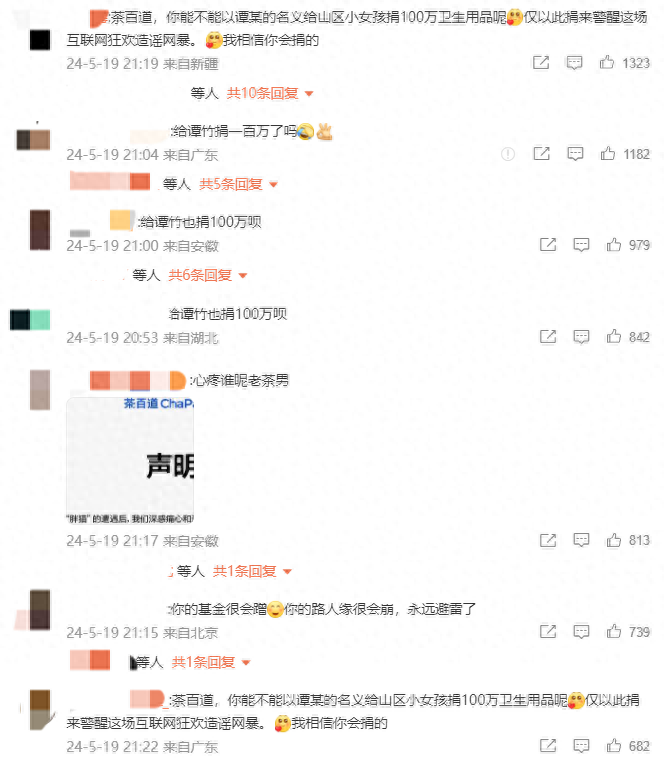Reply to the comment with 1182 likes
Viewport: 664px width, 768px height.
tap(575, 154)
